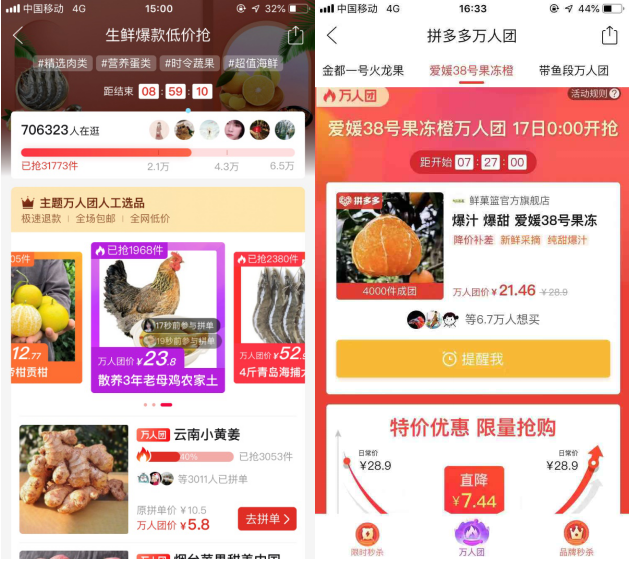Viewport: 633px width, 562px height.
Task: Select the #时令蔬果 category chip
Action: (190, 63)
